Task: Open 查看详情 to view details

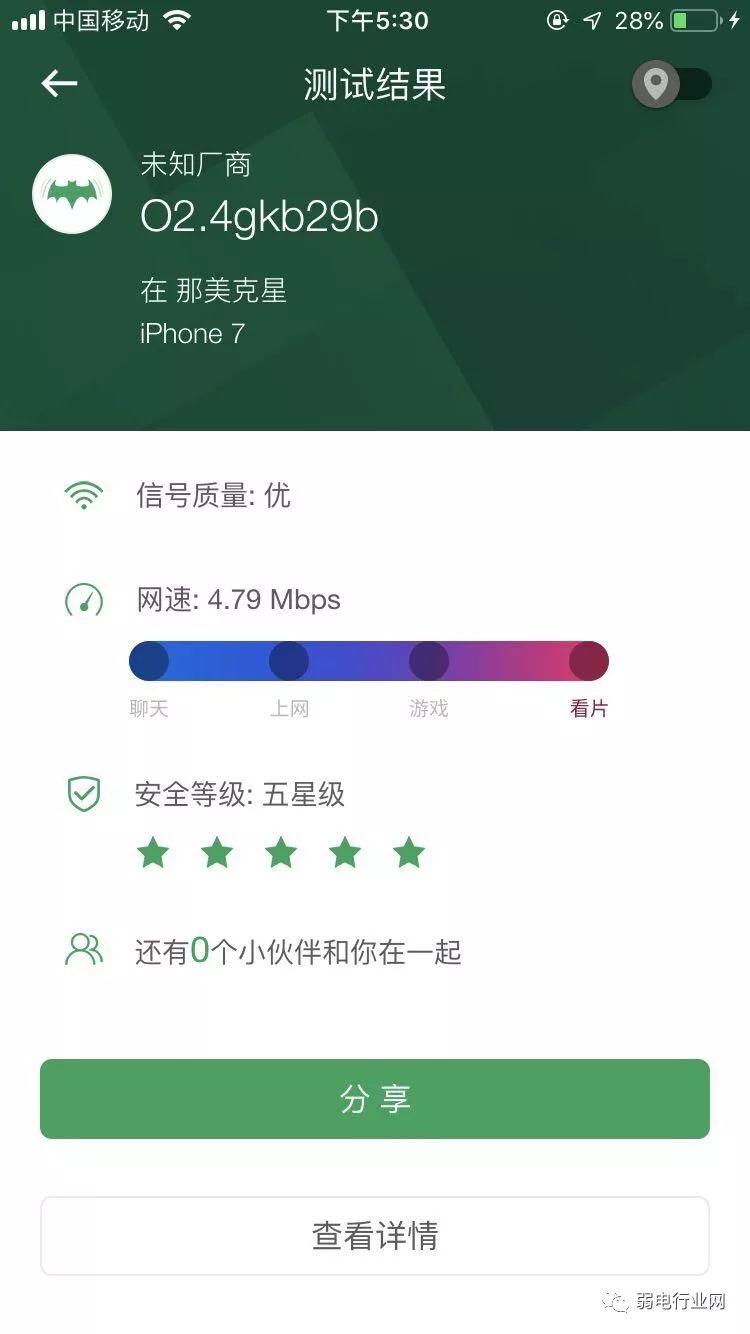Action: coord(374,1236)
